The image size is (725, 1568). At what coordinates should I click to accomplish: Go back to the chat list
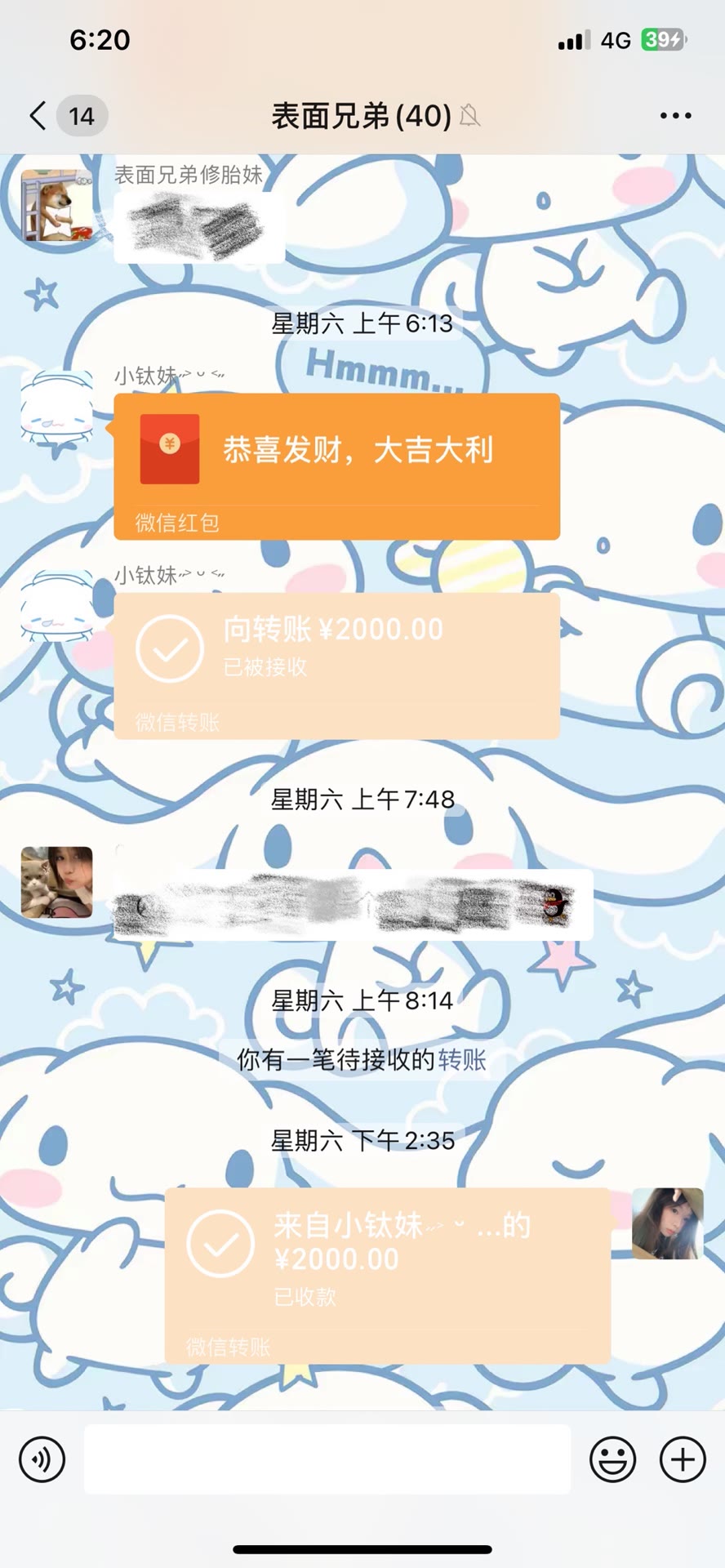[38, 116]
